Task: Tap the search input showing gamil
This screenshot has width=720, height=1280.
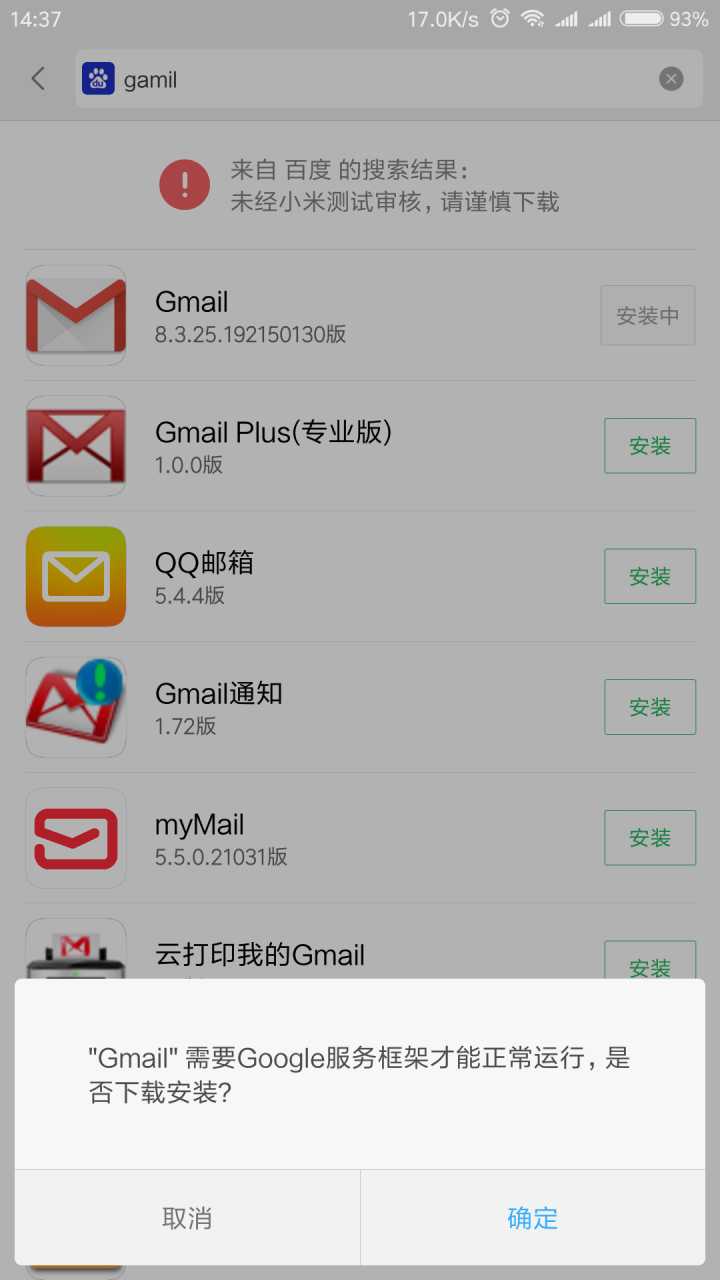Action: 300,78
